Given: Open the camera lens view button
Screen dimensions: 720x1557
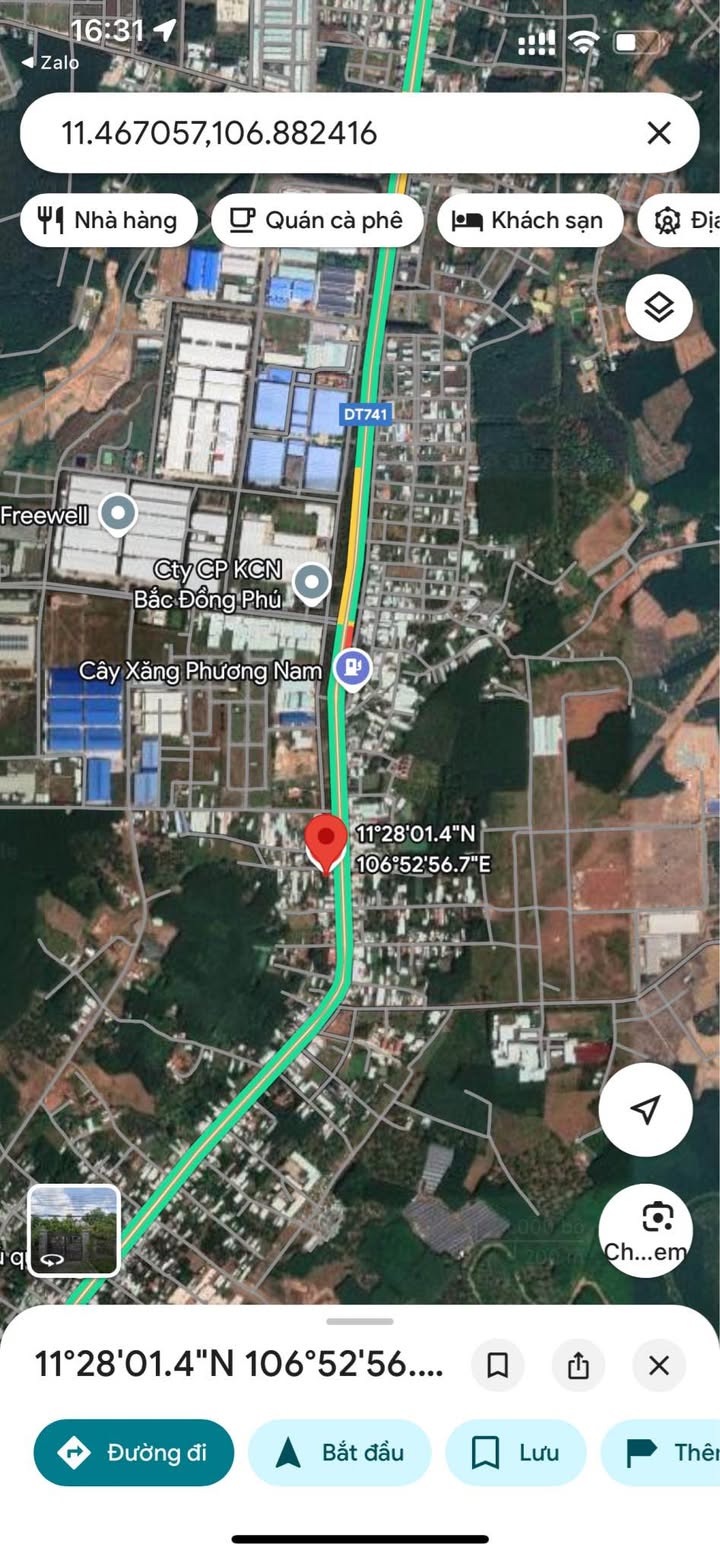Looking at the screenshot, I should tap(645, 1230).
